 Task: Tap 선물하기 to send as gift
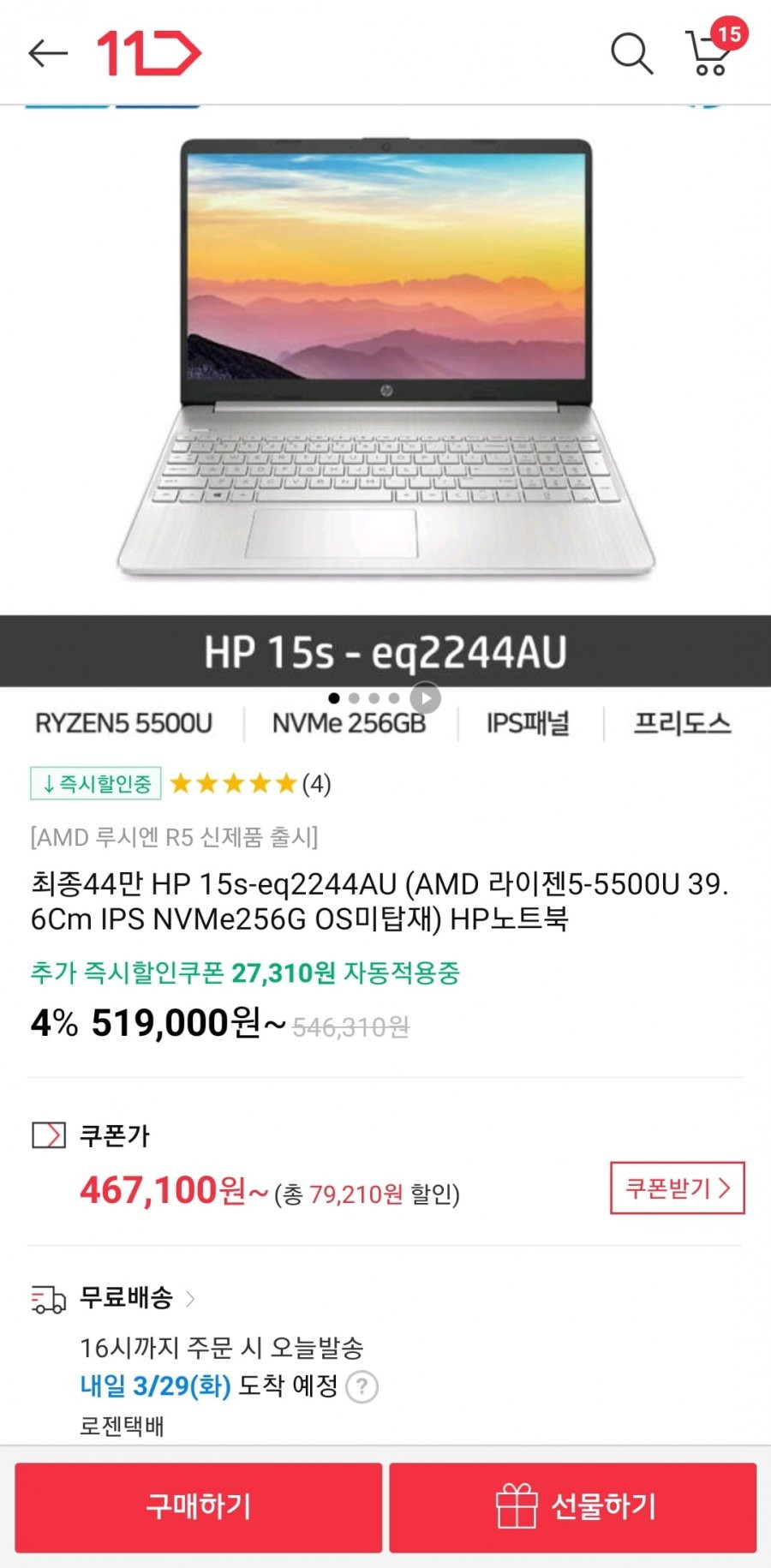pos(573,1507)
